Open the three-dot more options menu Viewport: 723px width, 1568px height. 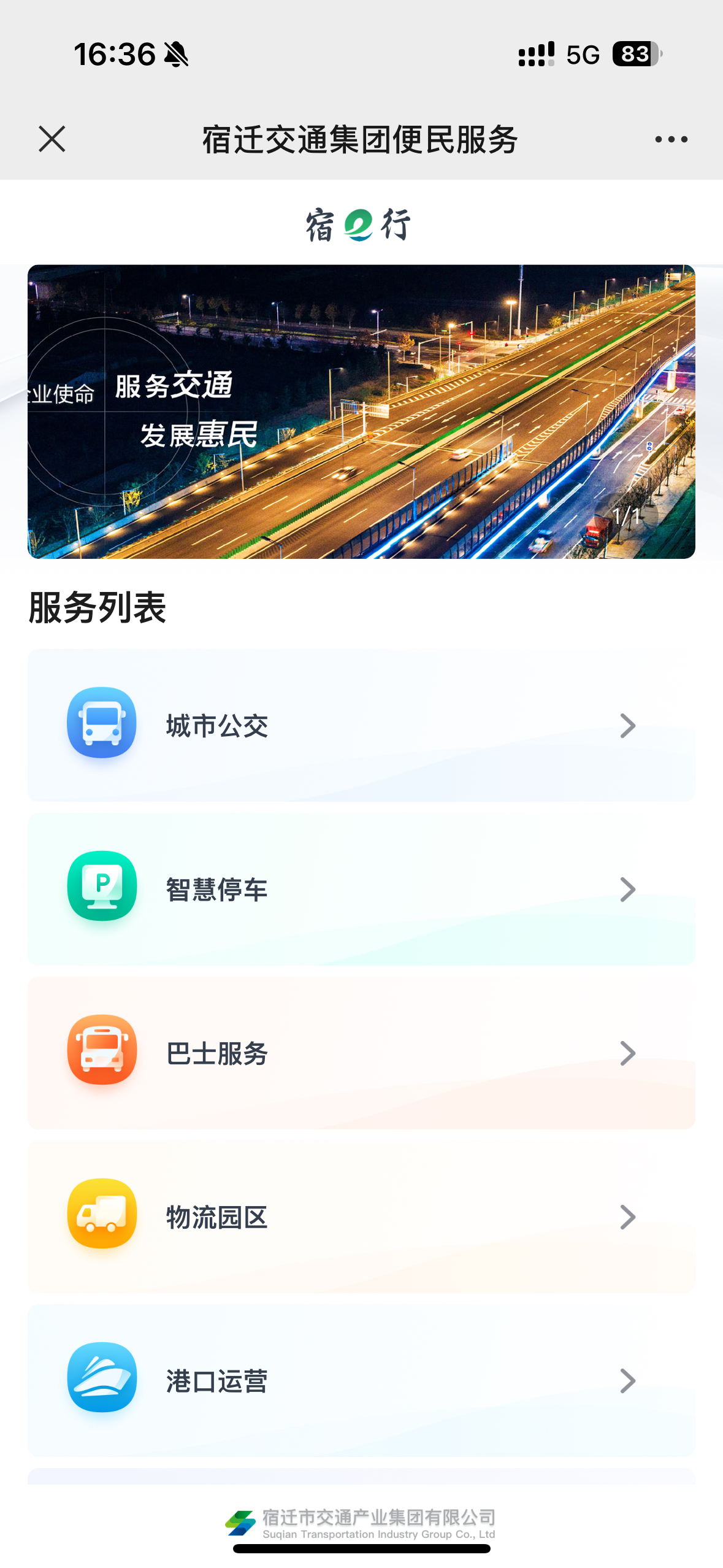point(671,139)
